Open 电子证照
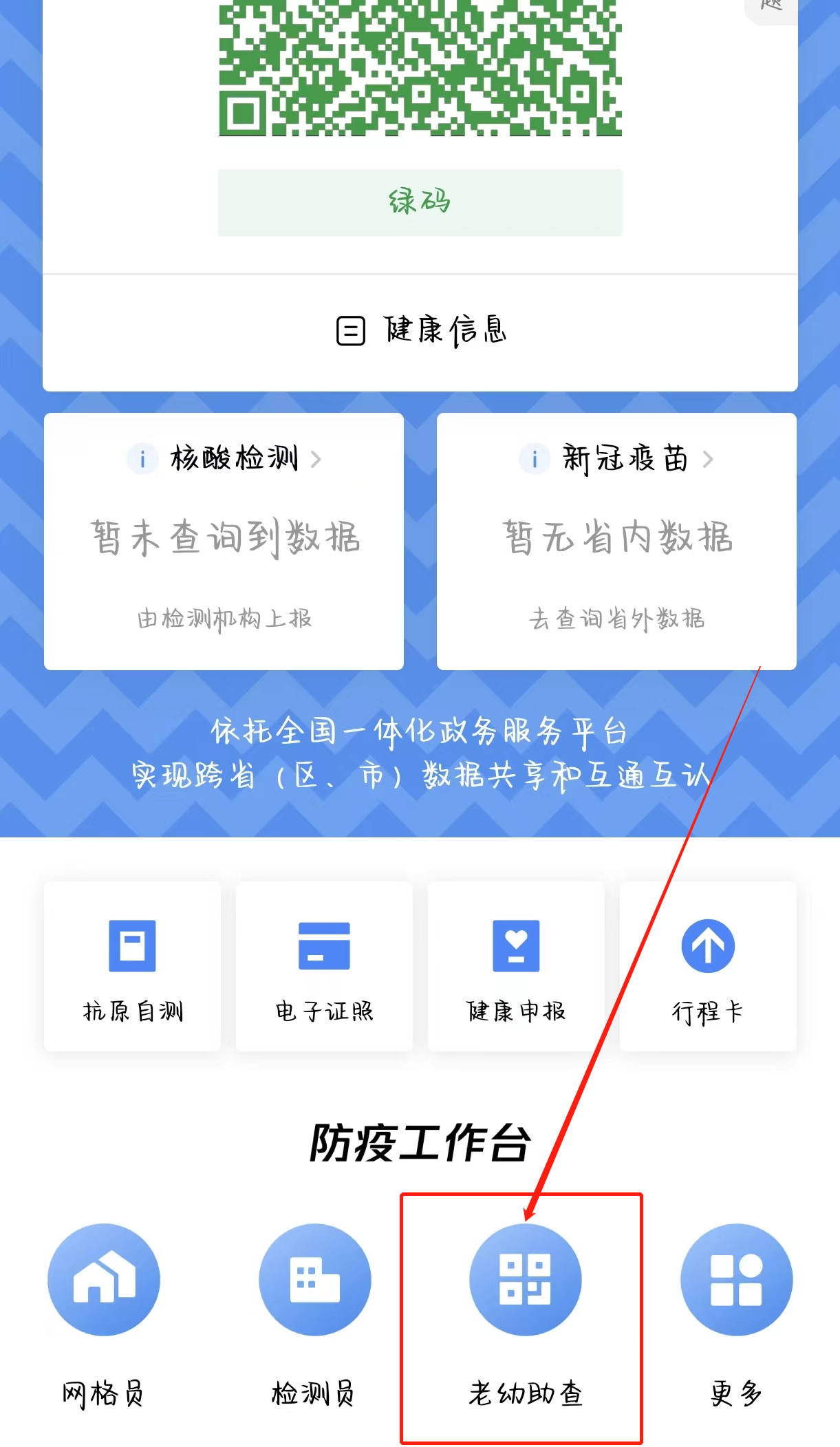840x1447 pixels. [x=324, y=967]
